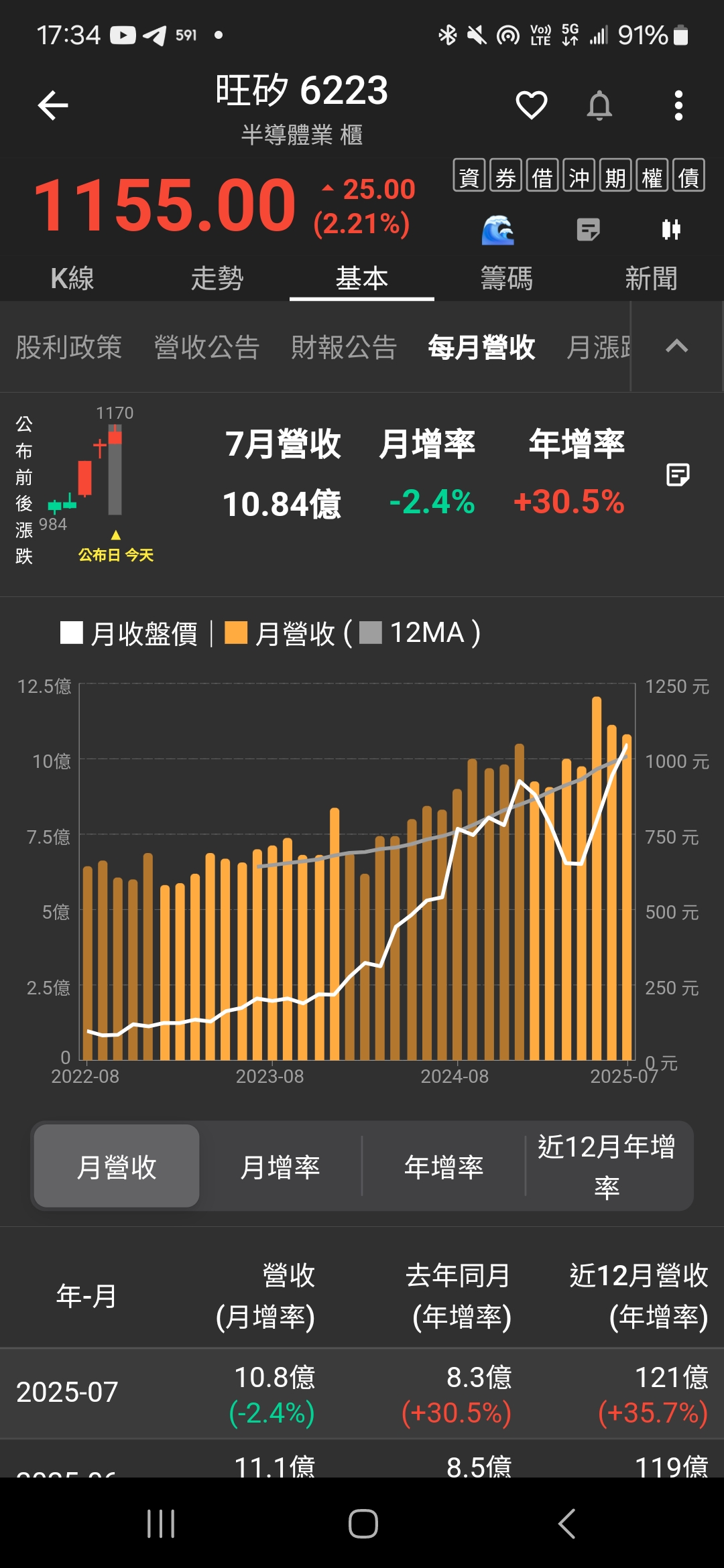The width and height of the screenshot is (724, 1568).
Task: Switch to the 籌碼 tab
Action: [x=507, y=278]
